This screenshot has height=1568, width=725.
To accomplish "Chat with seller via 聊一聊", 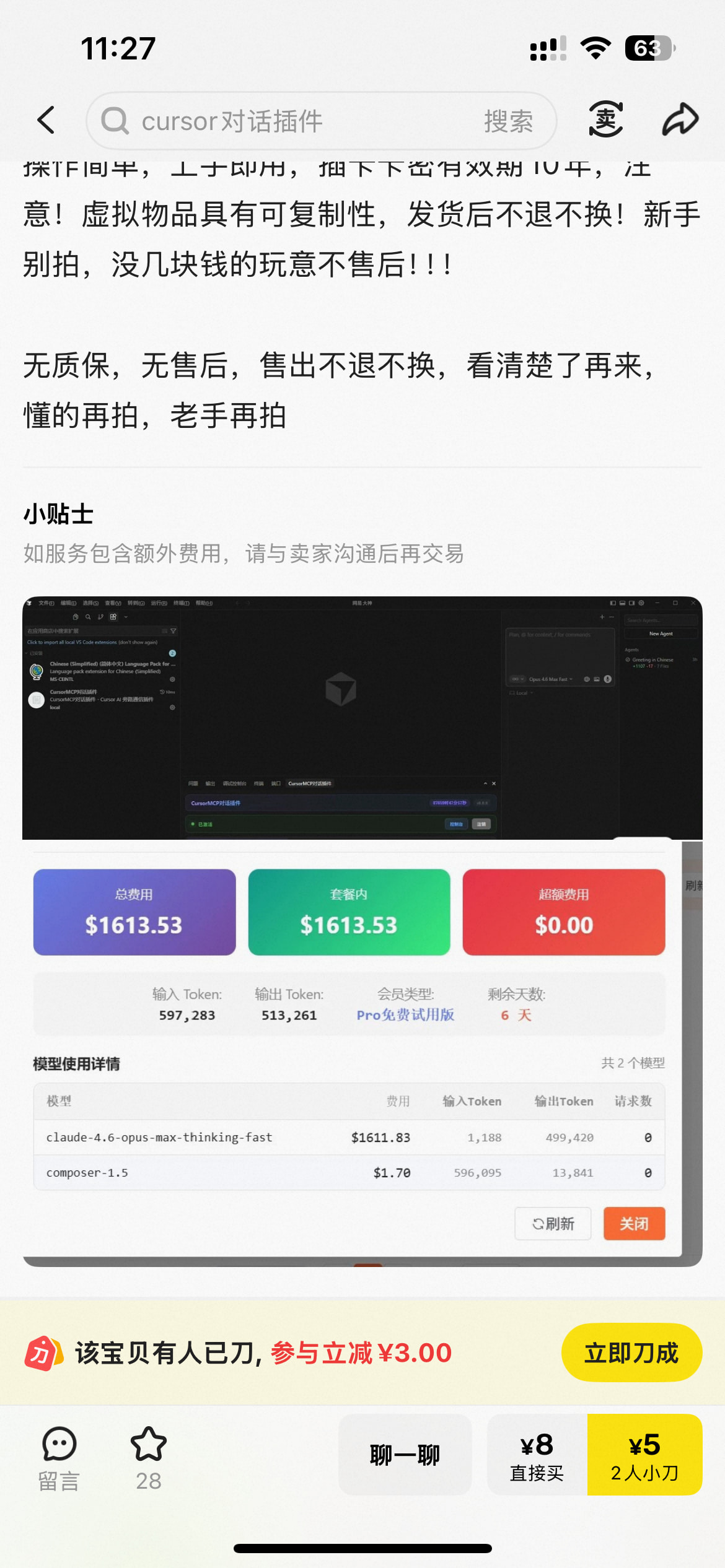I will click(405, 1455).
